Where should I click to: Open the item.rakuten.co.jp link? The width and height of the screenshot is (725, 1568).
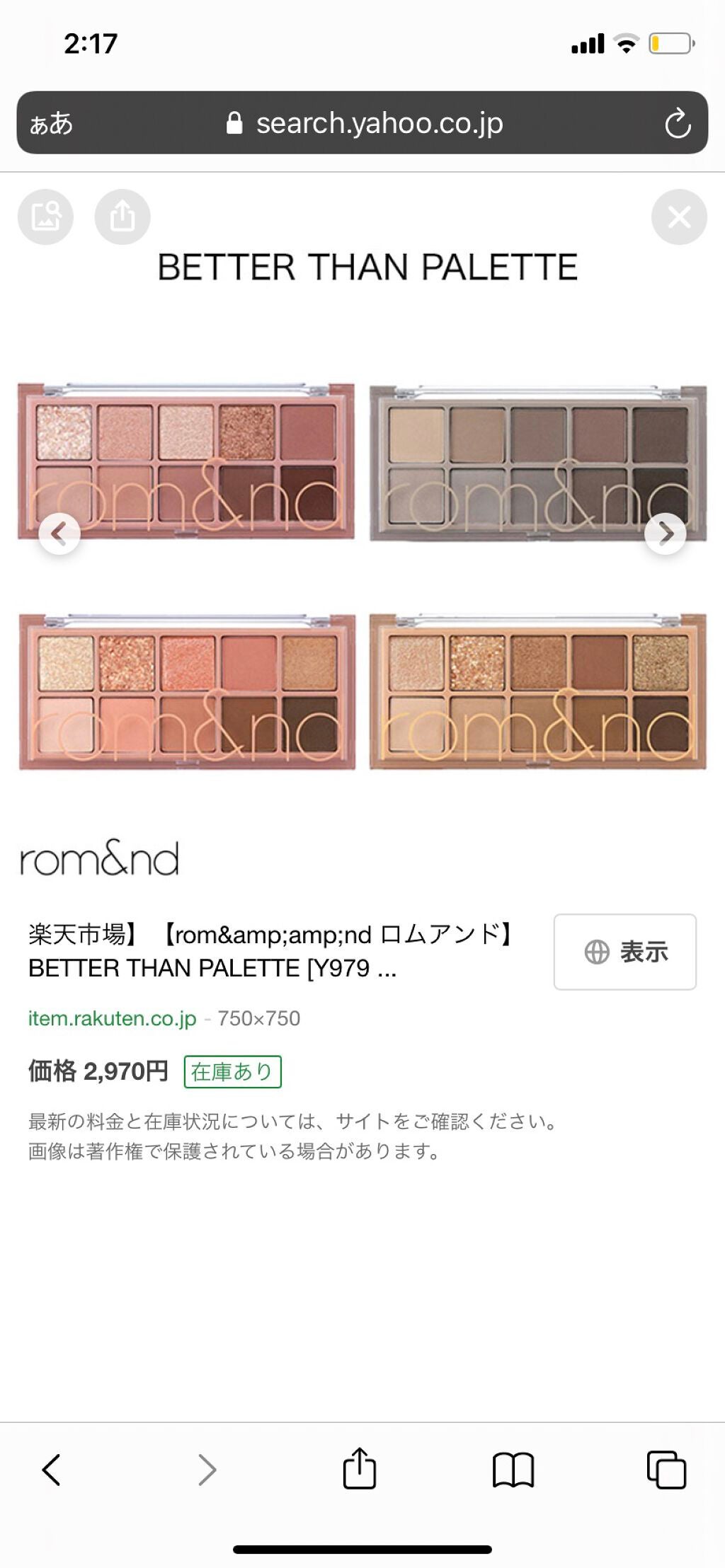(113, 1018)
